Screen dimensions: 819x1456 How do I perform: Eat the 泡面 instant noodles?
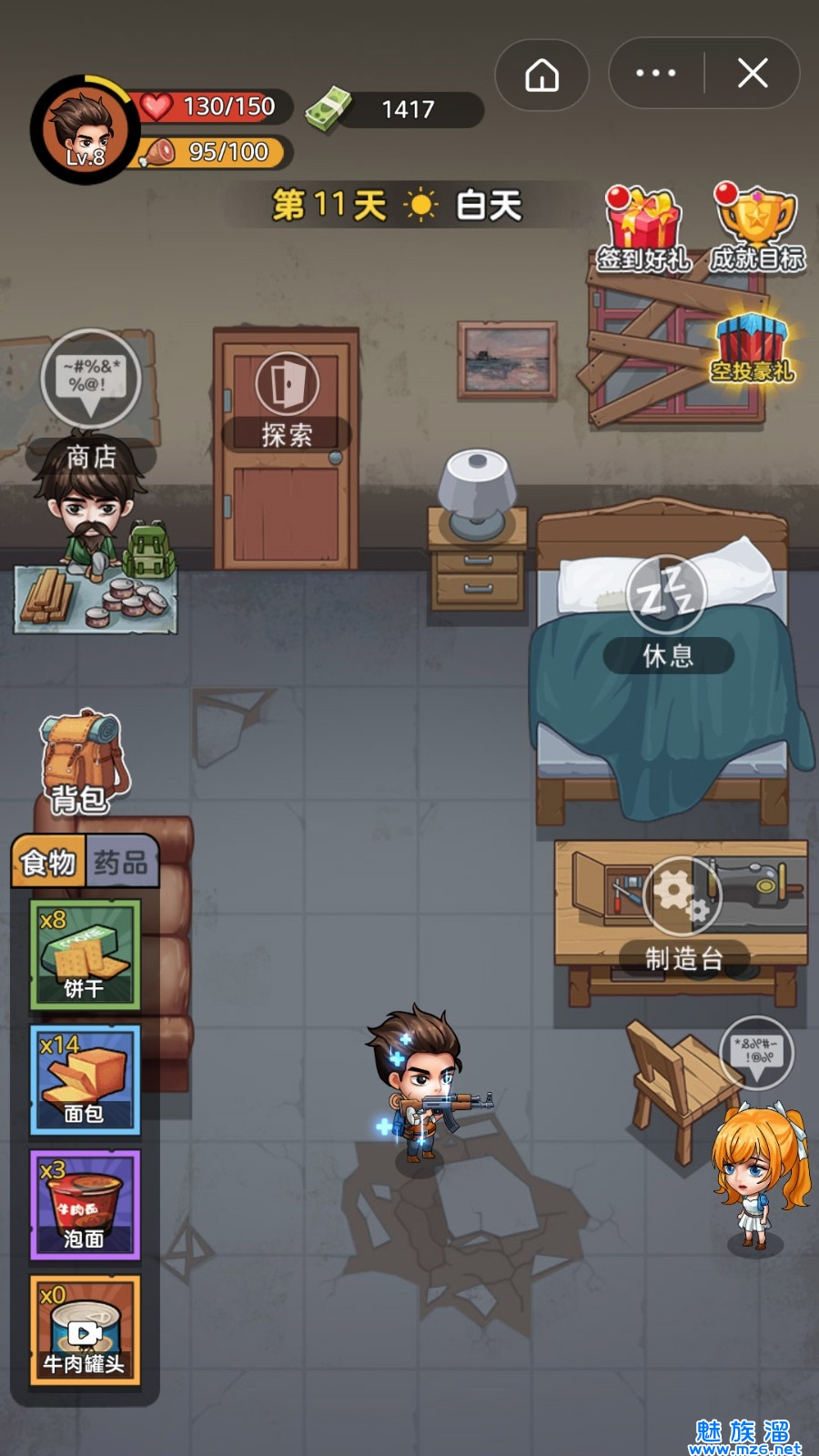(86, 1205)
